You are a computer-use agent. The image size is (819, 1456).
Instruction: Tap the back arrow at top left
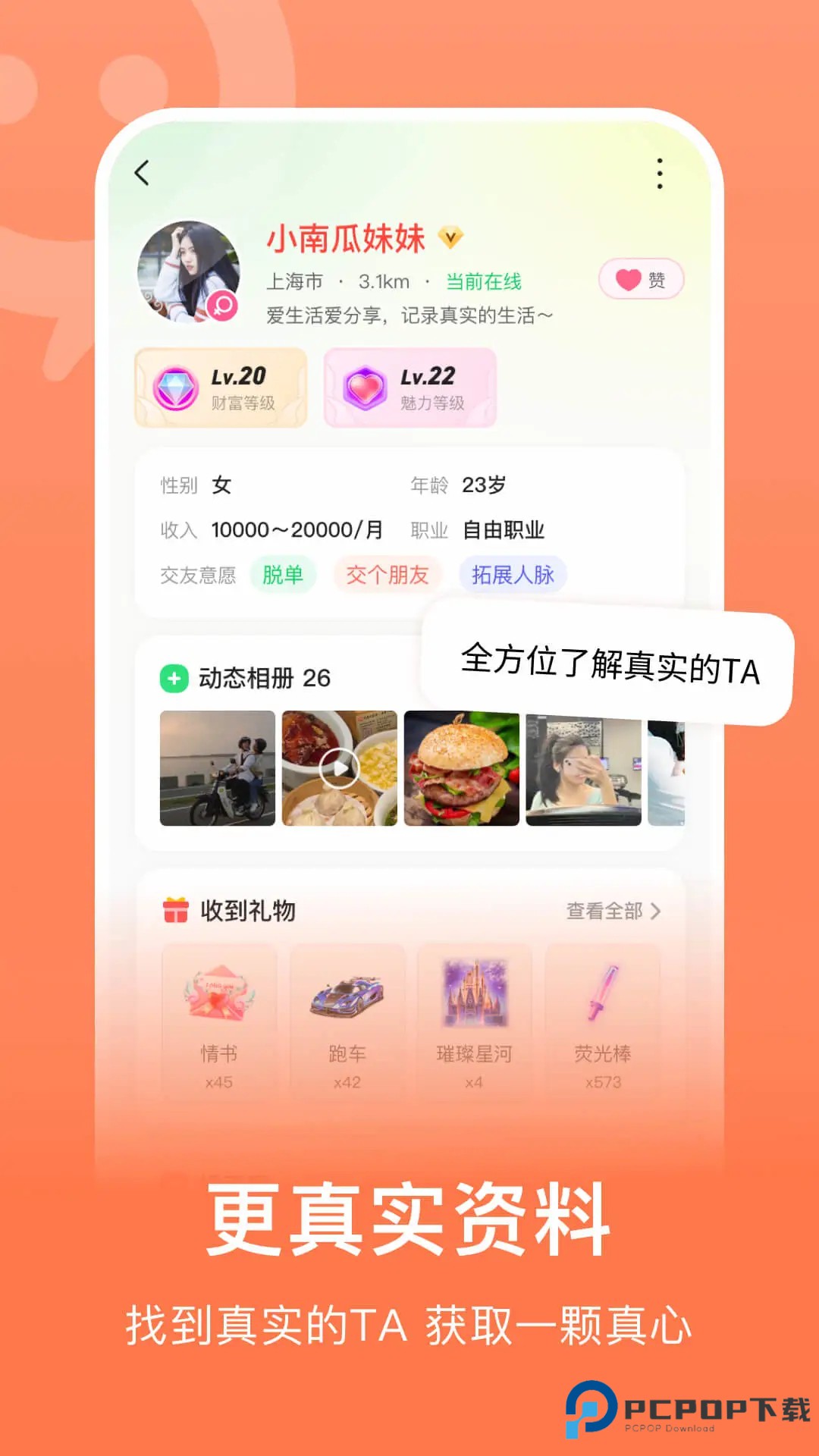(142, 173)
